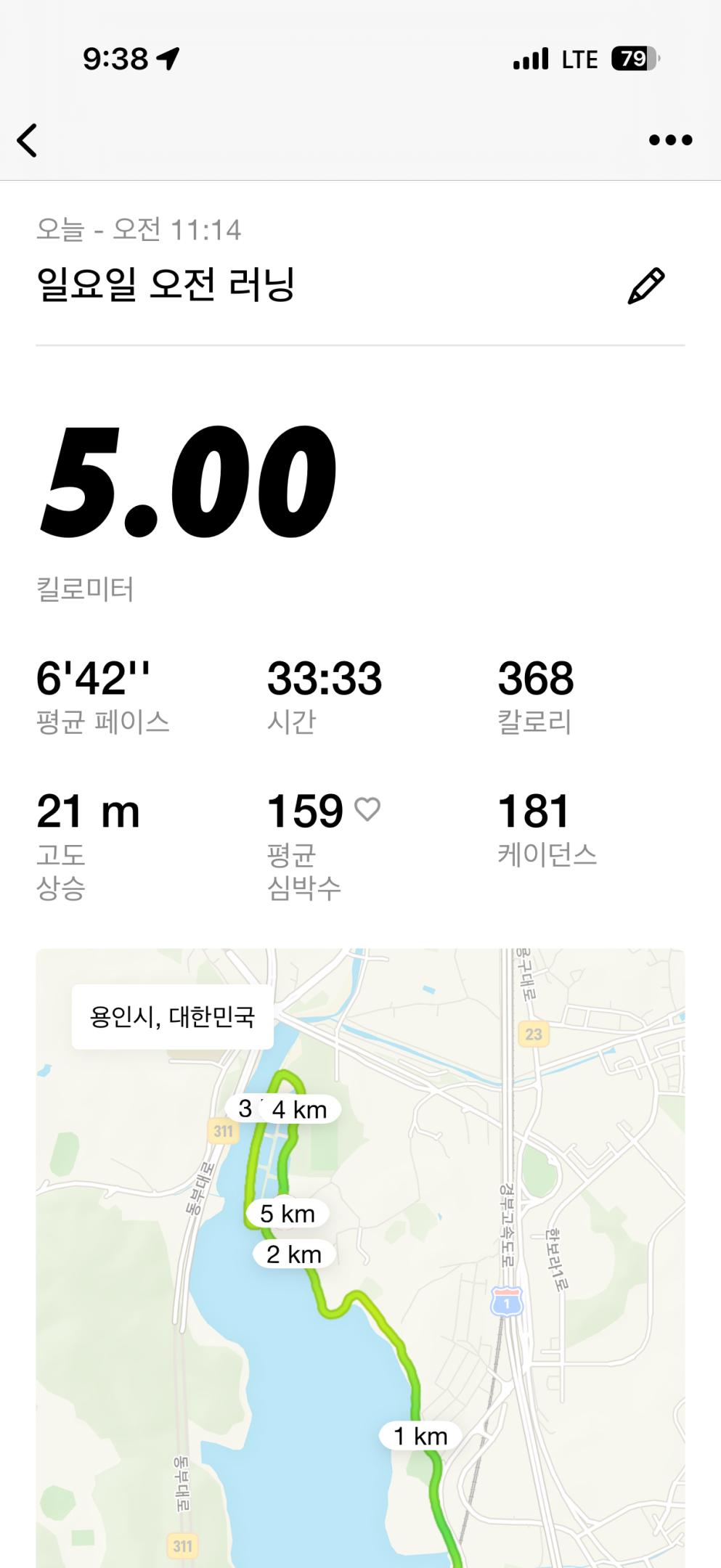
Task: Open the three-dot overflow menu
Action: (670, 140)
